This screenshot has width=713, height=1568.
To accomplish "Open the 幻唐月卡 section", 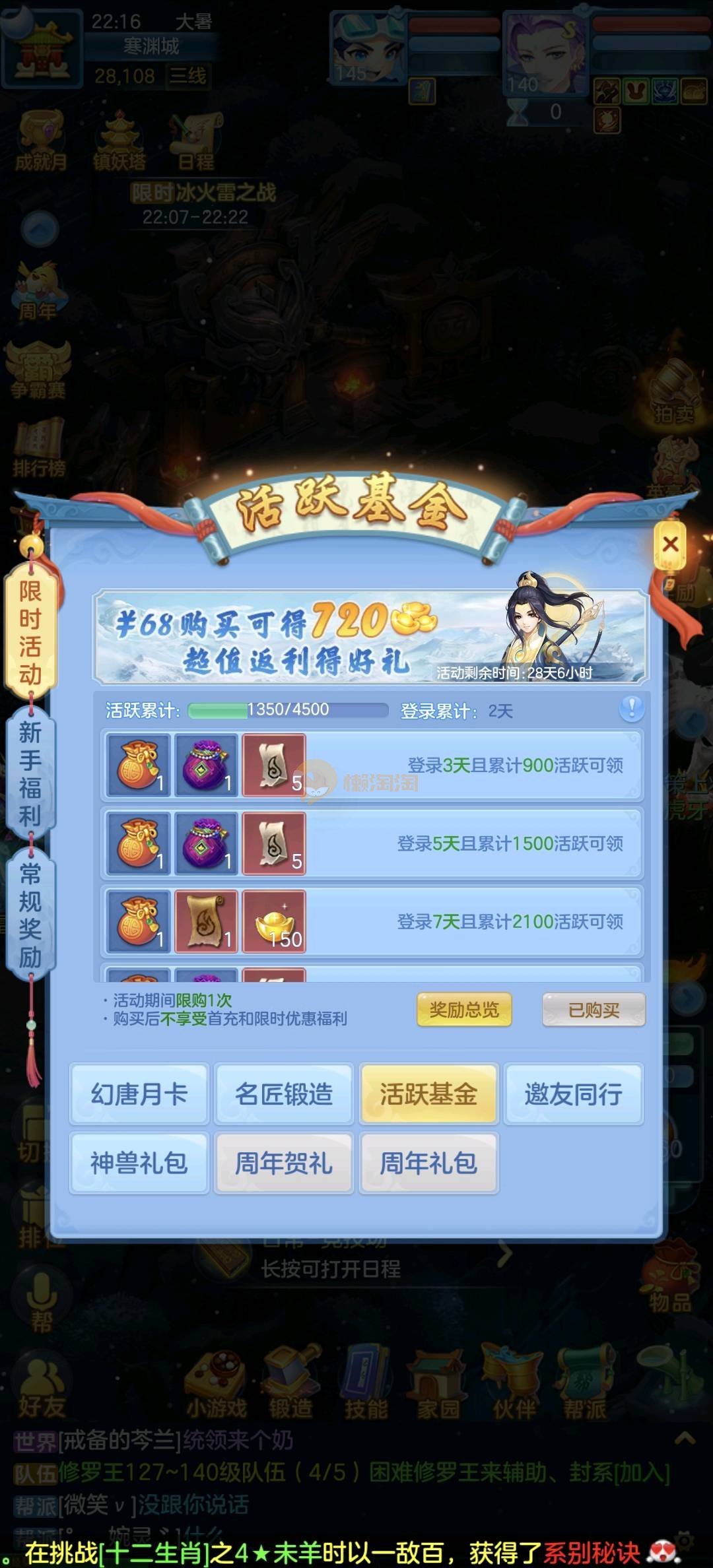I will [x=139, y=1094].
